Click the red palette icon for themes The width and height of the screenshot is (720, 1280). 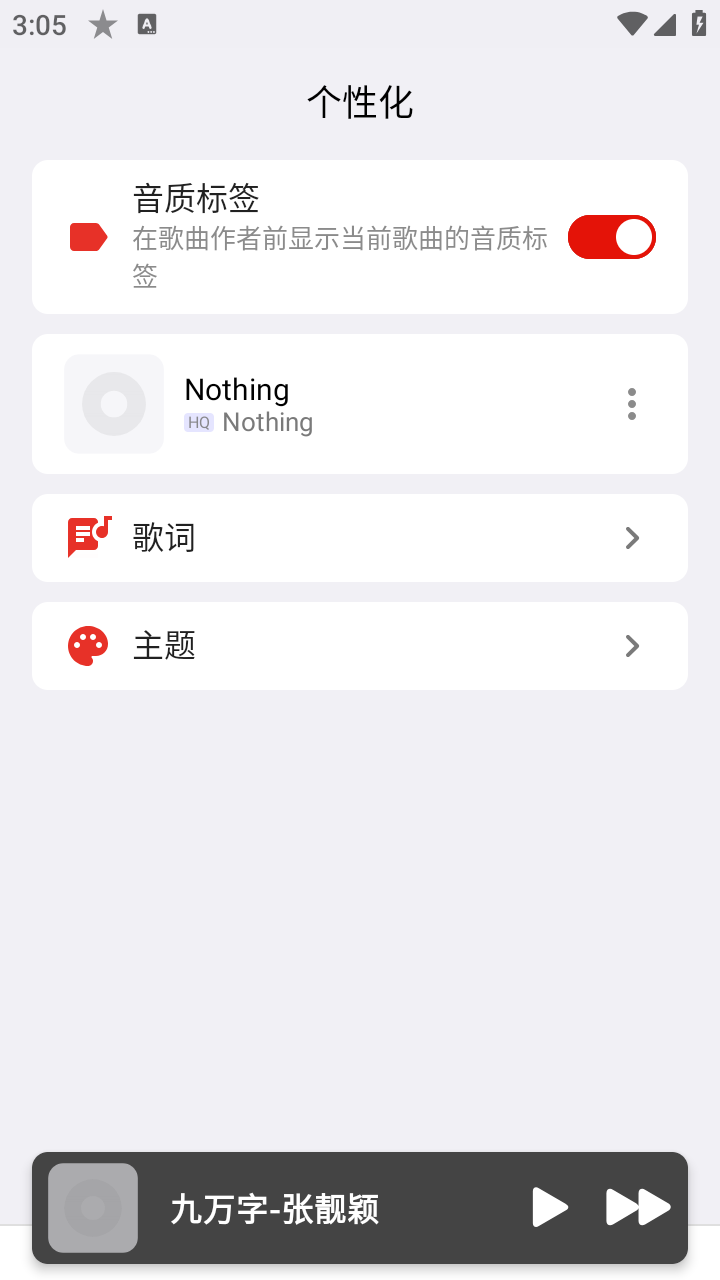(88, 645)
